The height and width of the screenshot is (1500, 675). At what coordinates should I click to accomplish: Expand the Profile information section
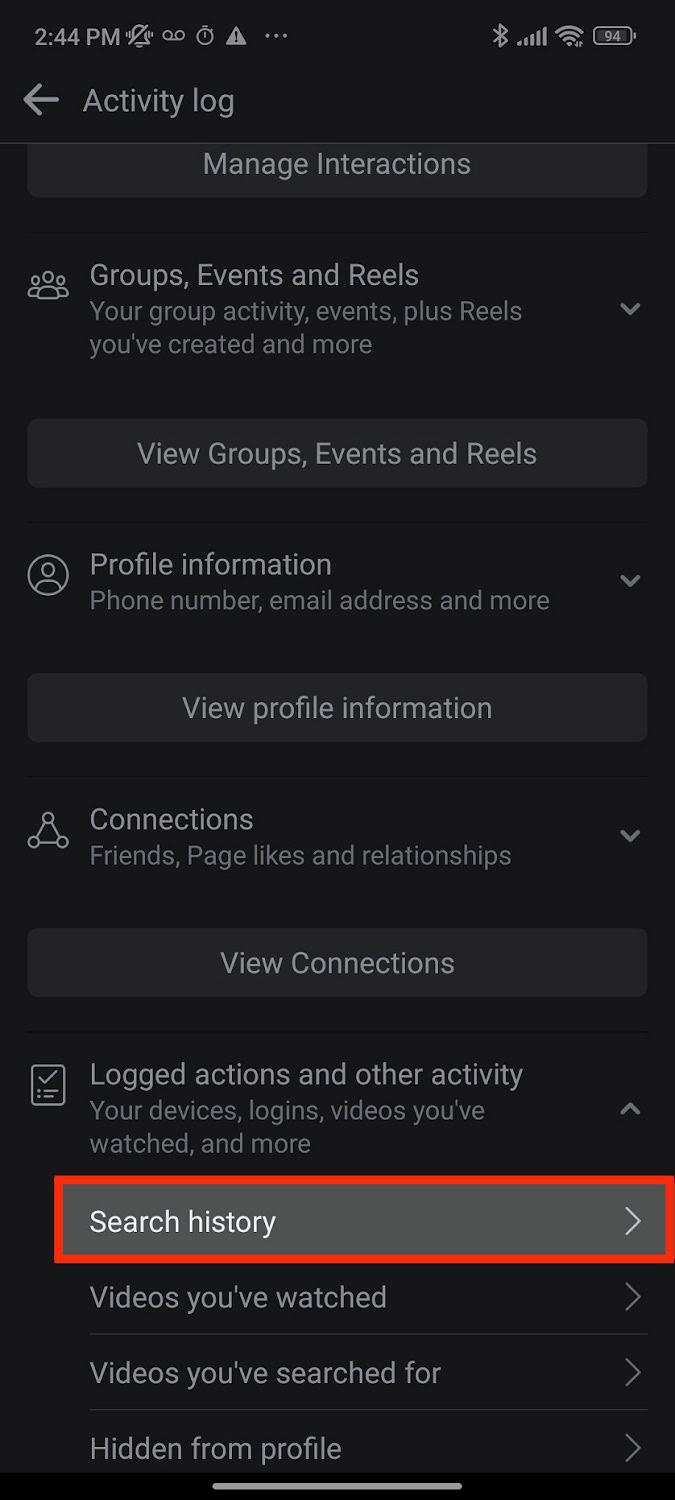630,581
